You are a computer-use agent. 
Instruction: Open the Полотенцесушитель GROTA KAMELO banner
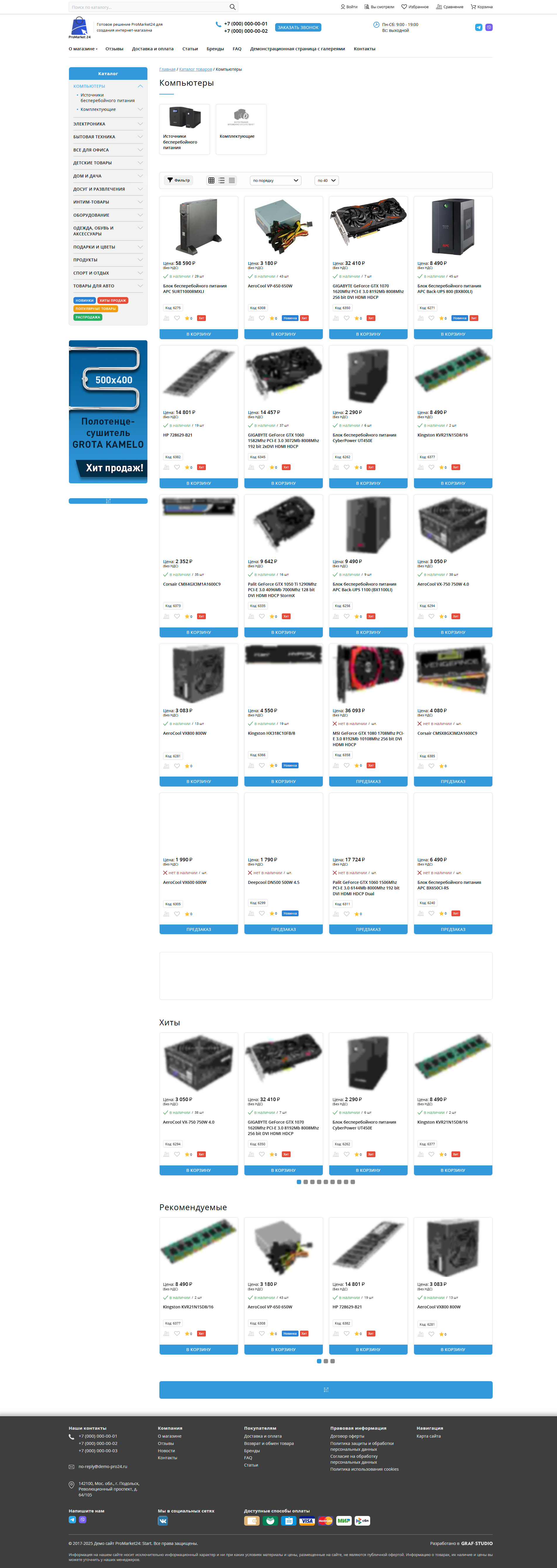click(x=108, y=411)
